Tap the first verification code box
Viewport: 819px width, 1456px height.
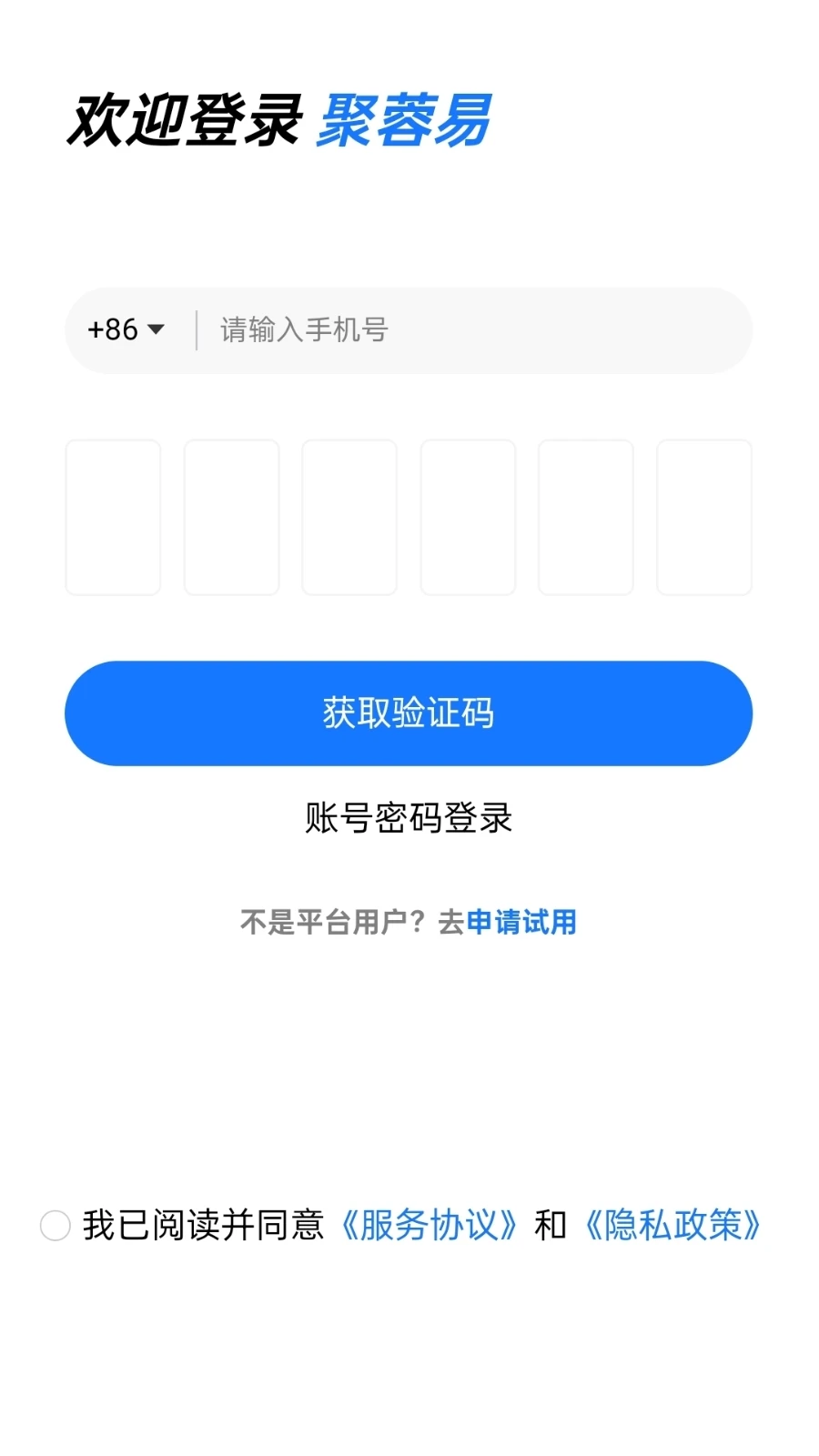pyautogui.click(x=113, y=517)
